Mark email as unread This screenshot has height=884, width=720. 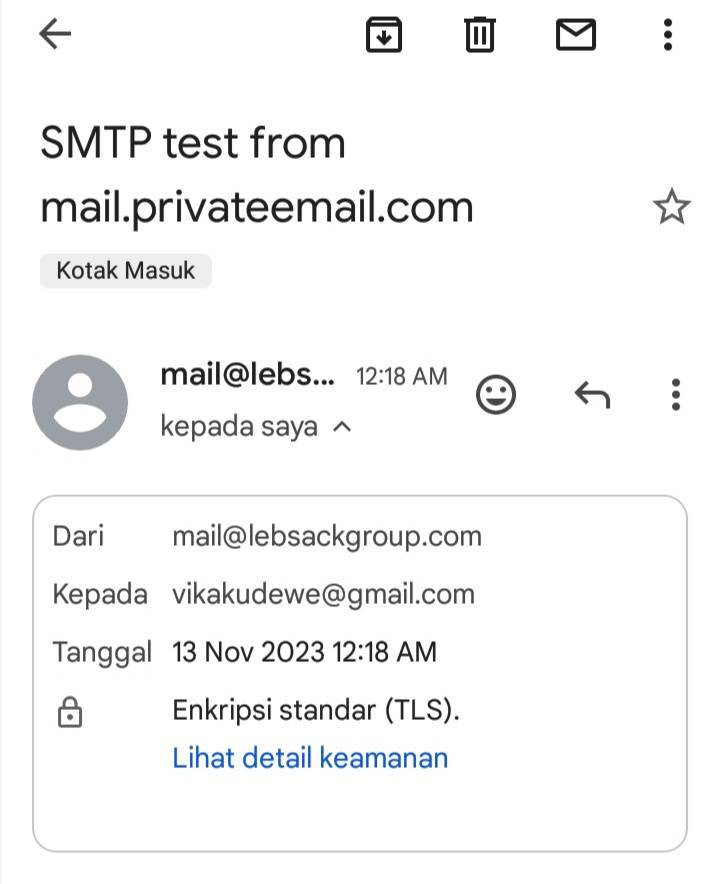[575, 36]
